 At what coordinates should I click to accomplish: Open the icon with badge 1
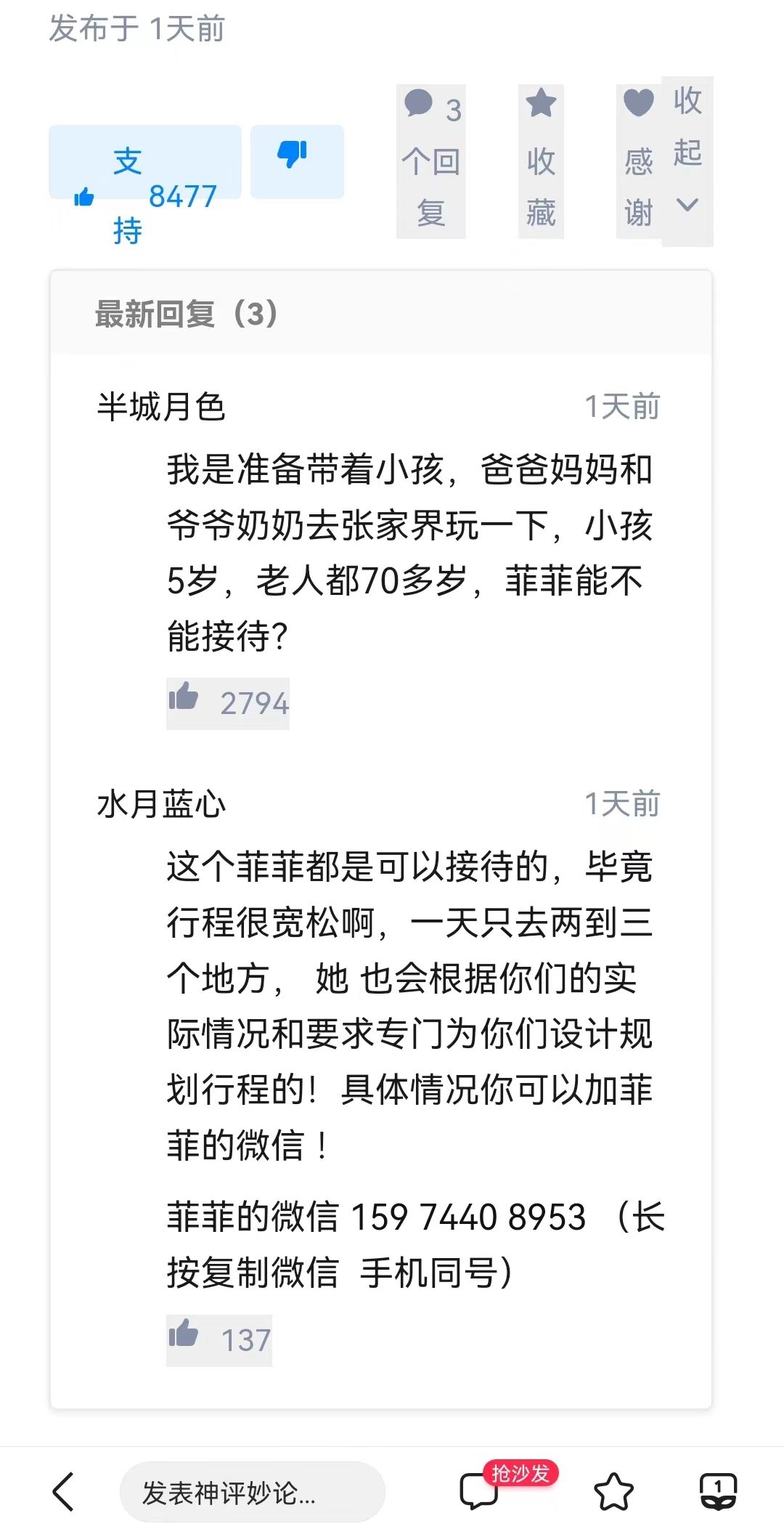(717, 1492)
